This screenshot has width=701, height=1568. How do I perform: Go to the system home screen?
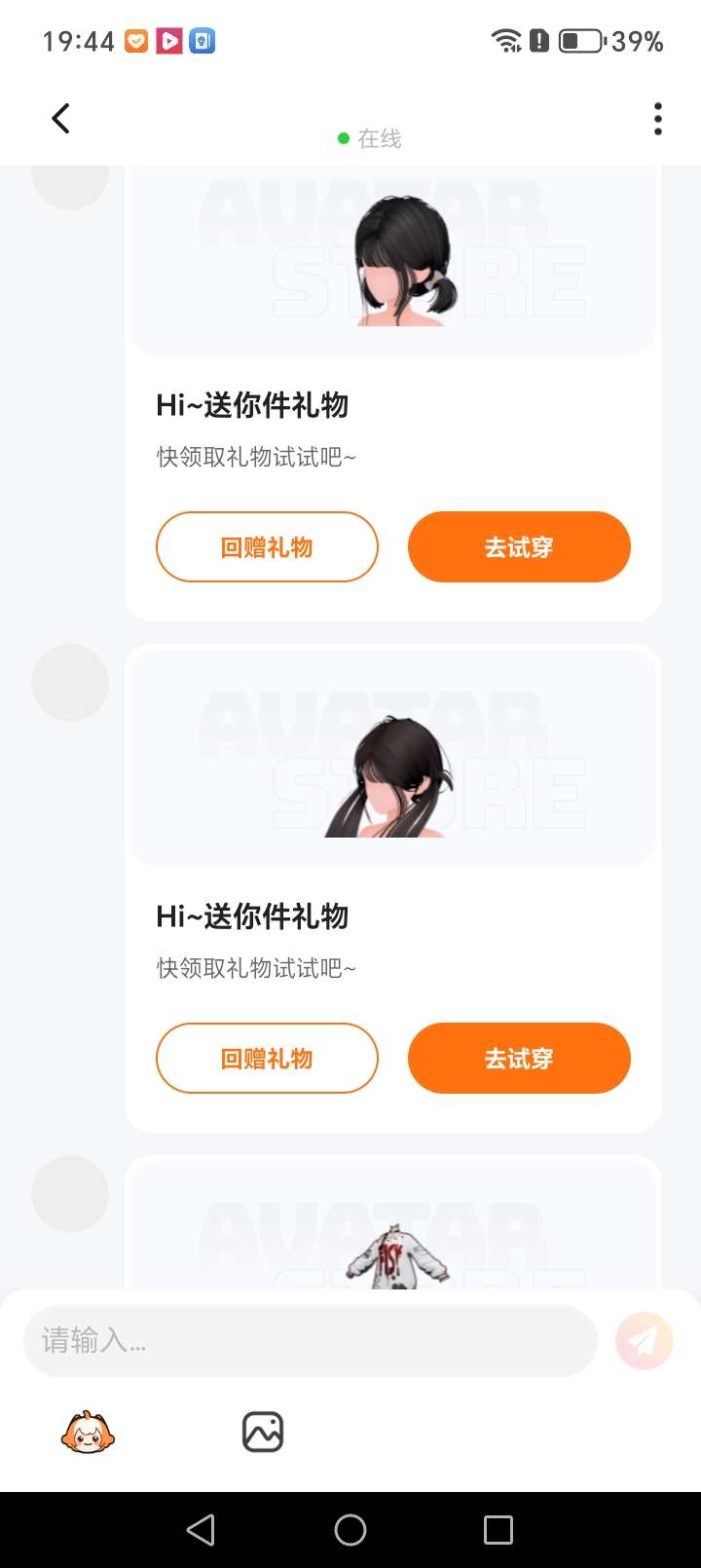[350, 1530]
